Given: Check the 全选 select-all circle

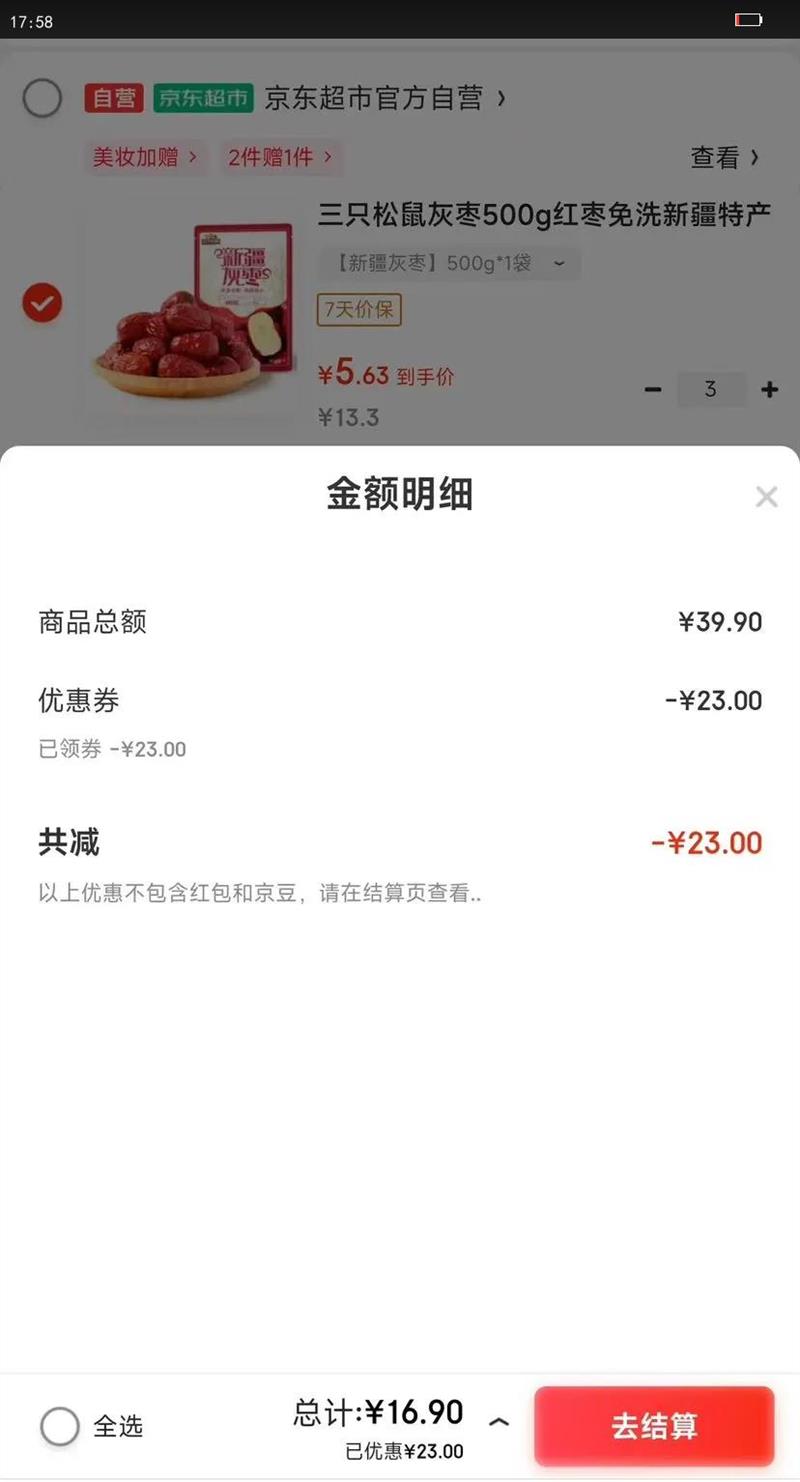Looking at the screenshot, I should 60,1426.
